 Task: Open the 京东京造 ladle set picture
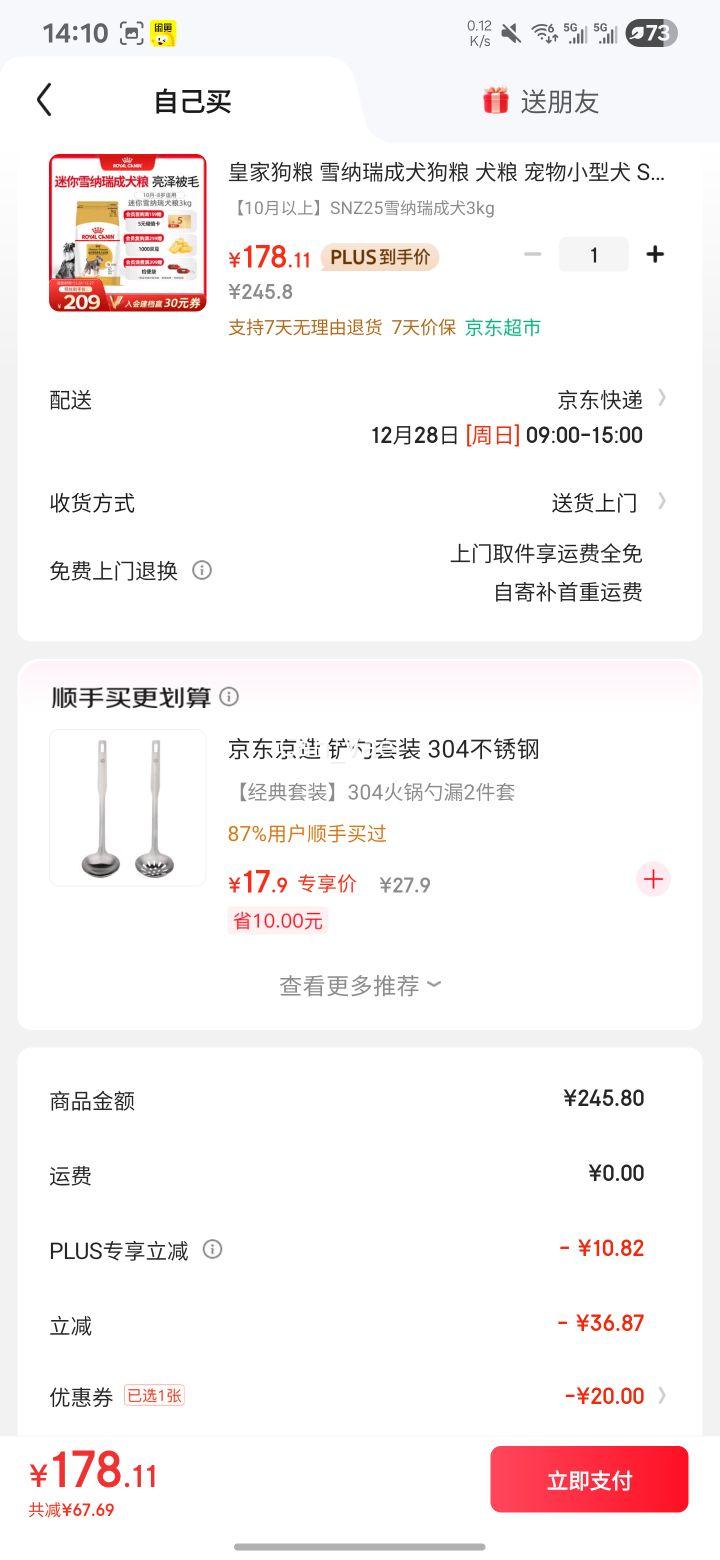(x=128, y=808)
